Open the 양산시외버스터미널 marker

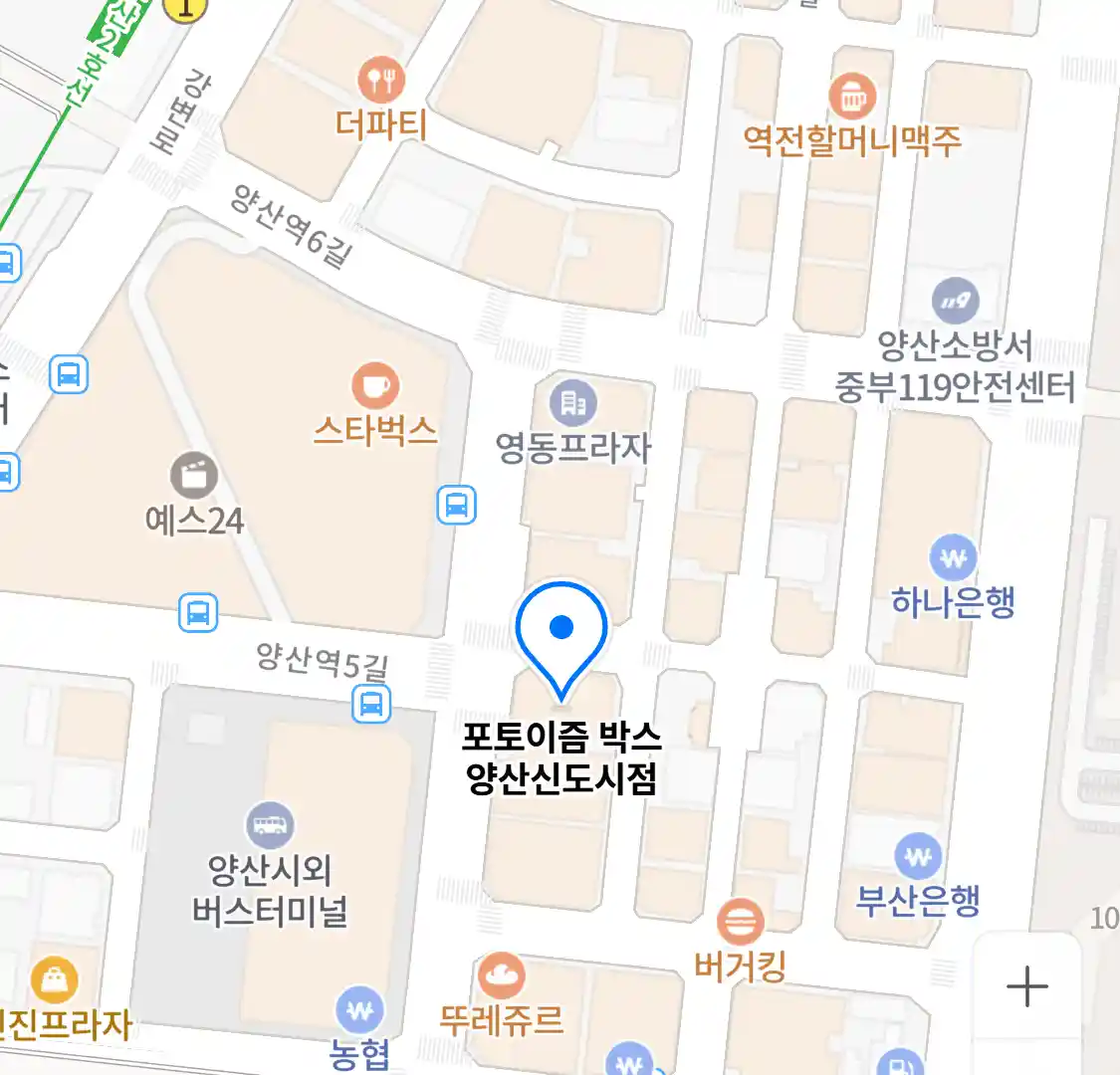[270, 825]
